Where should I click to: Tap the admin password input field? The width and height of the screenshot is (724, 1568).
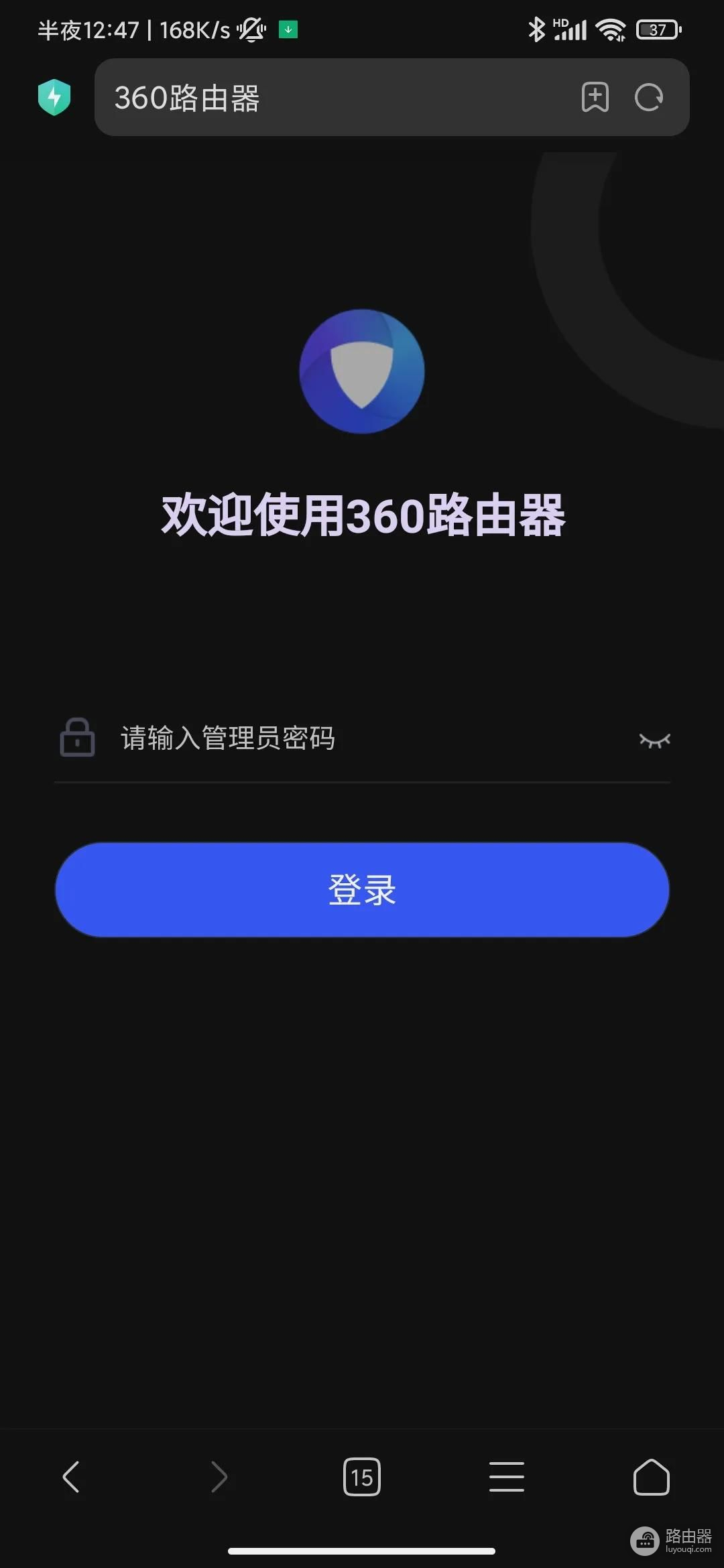(x=362, y=738)
